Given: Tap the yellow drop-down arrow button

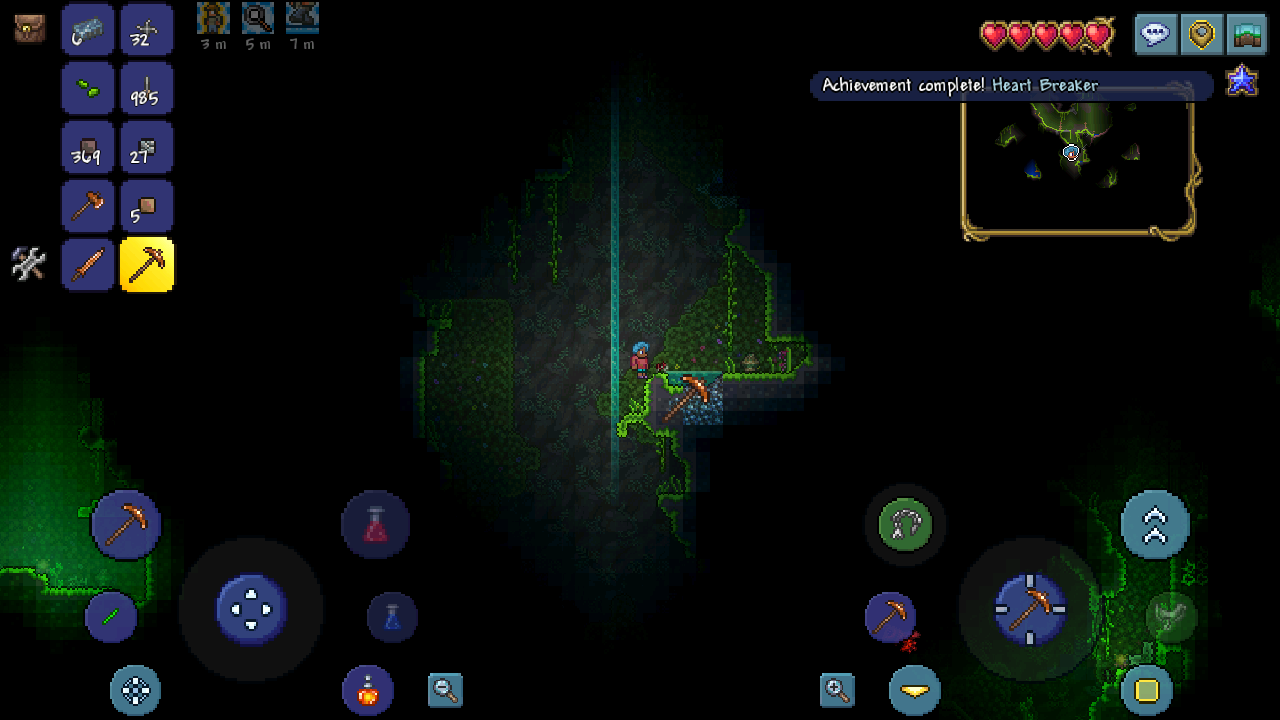Looking at the screenshot, I should pos(915,690).
